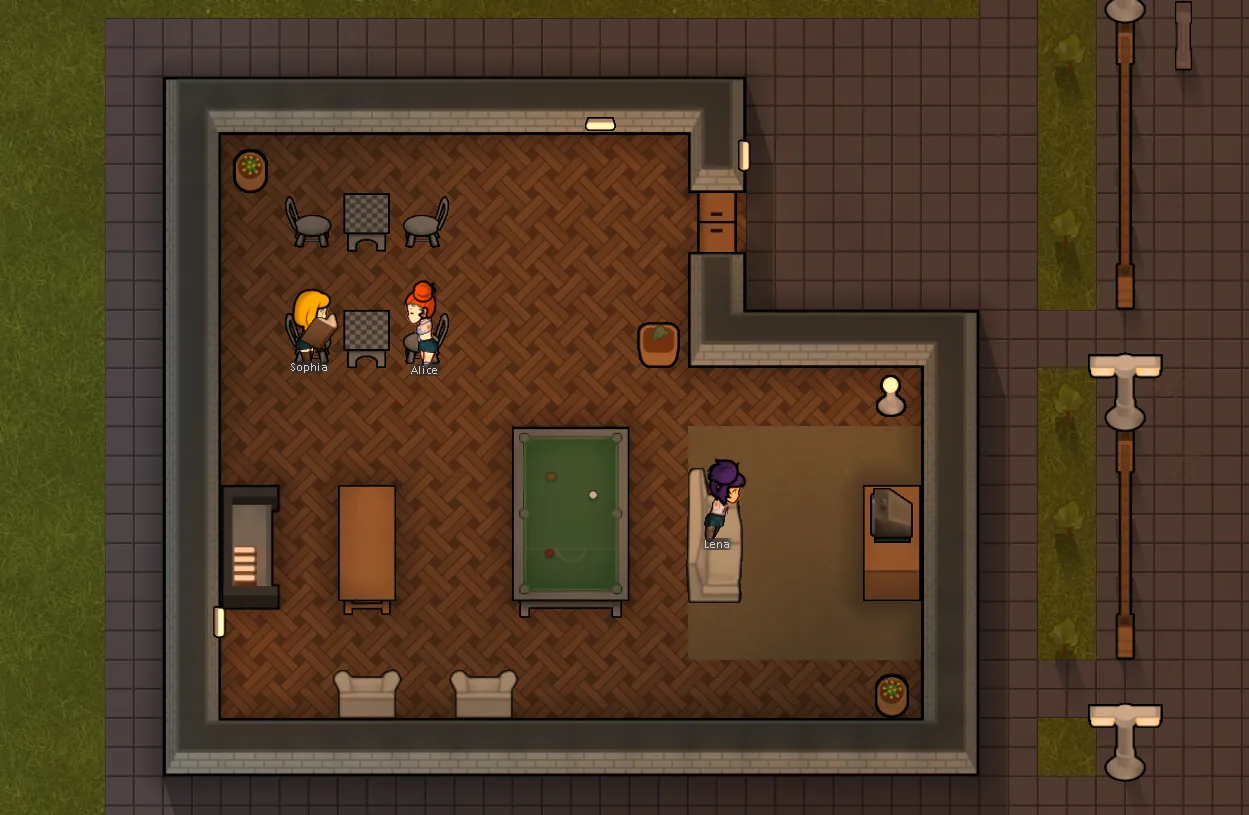Select the character Lena on the sofa
This screenshot has width=1249, height=815.
coord(721,498)
